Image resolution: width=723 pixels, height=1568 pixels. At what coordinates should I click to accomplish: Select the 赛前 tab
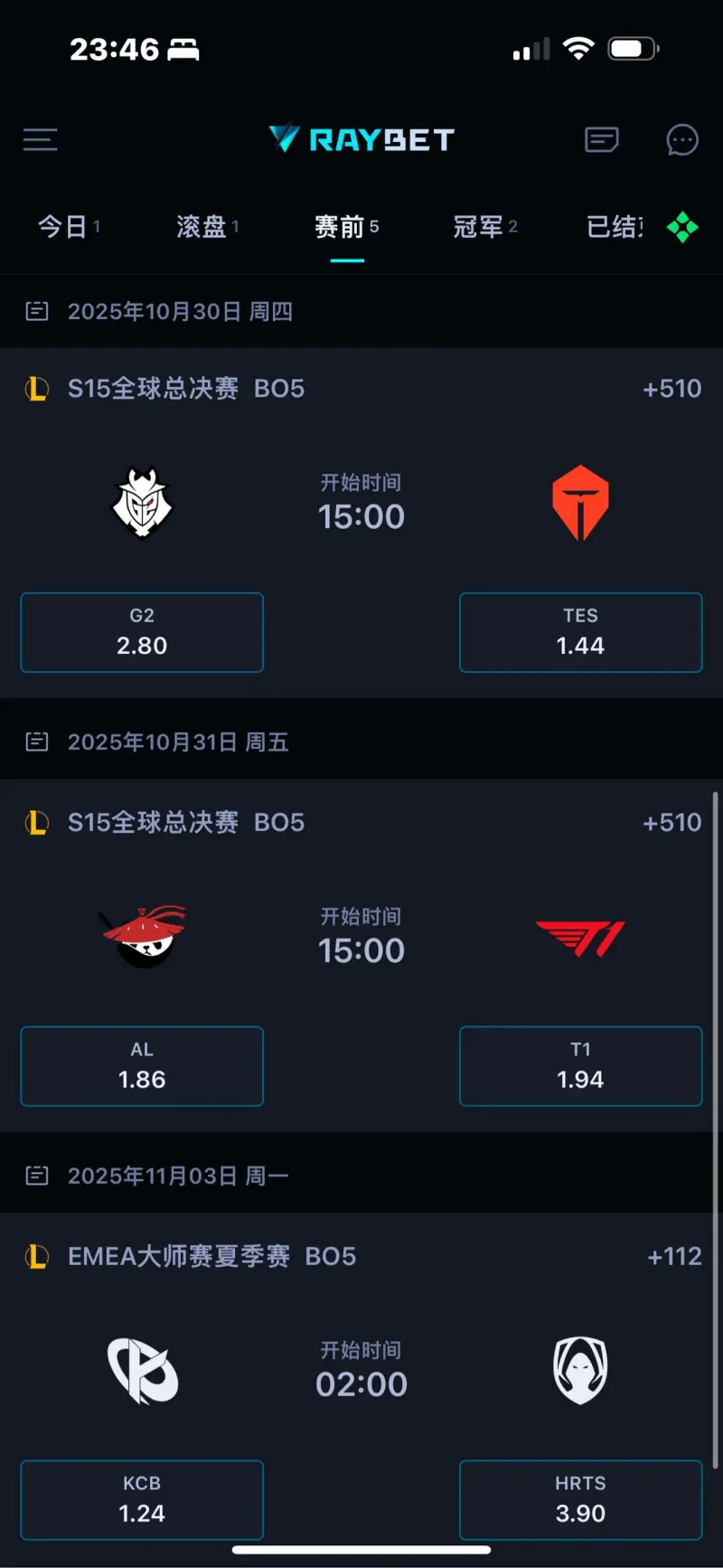[346, 226]
